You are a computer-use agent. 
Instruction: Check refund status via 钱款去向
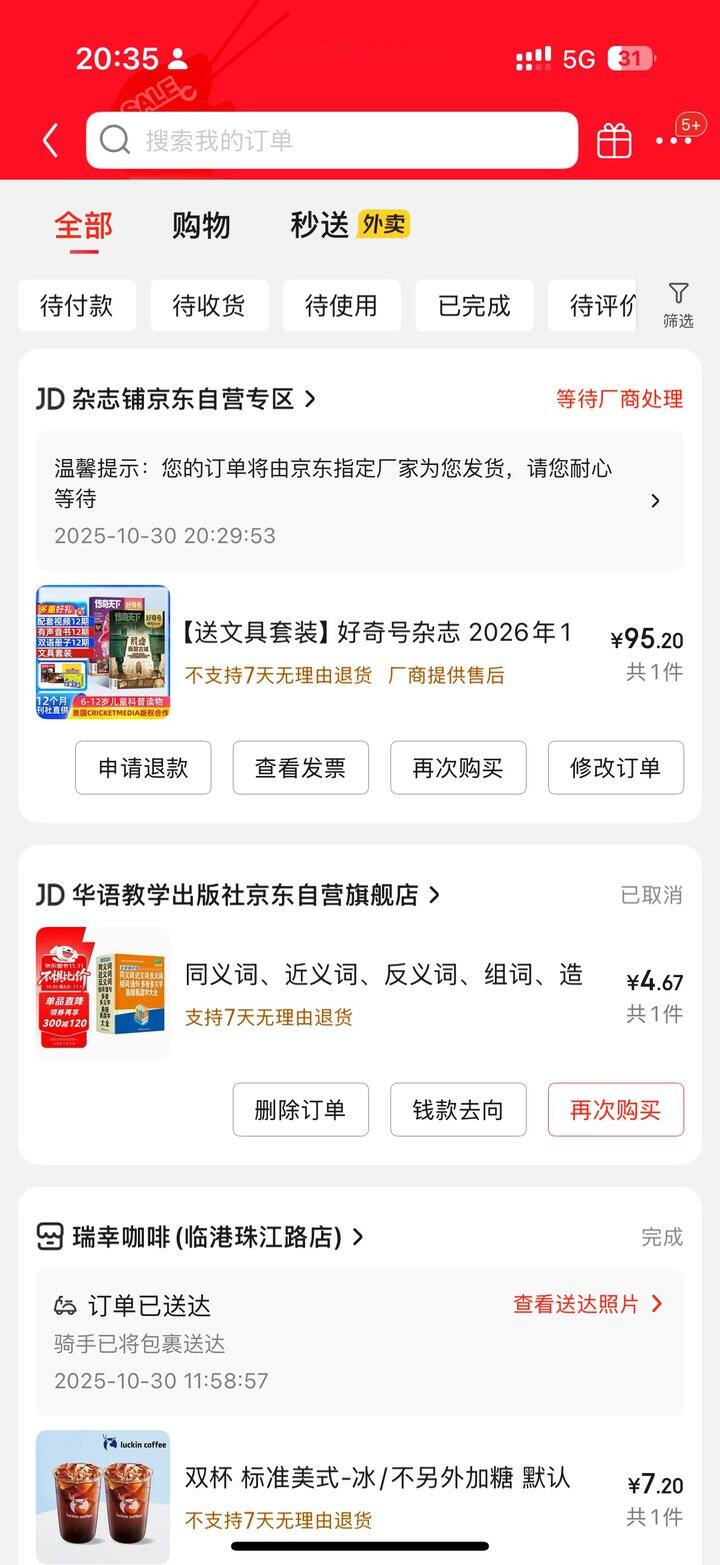click(458, 1110)
